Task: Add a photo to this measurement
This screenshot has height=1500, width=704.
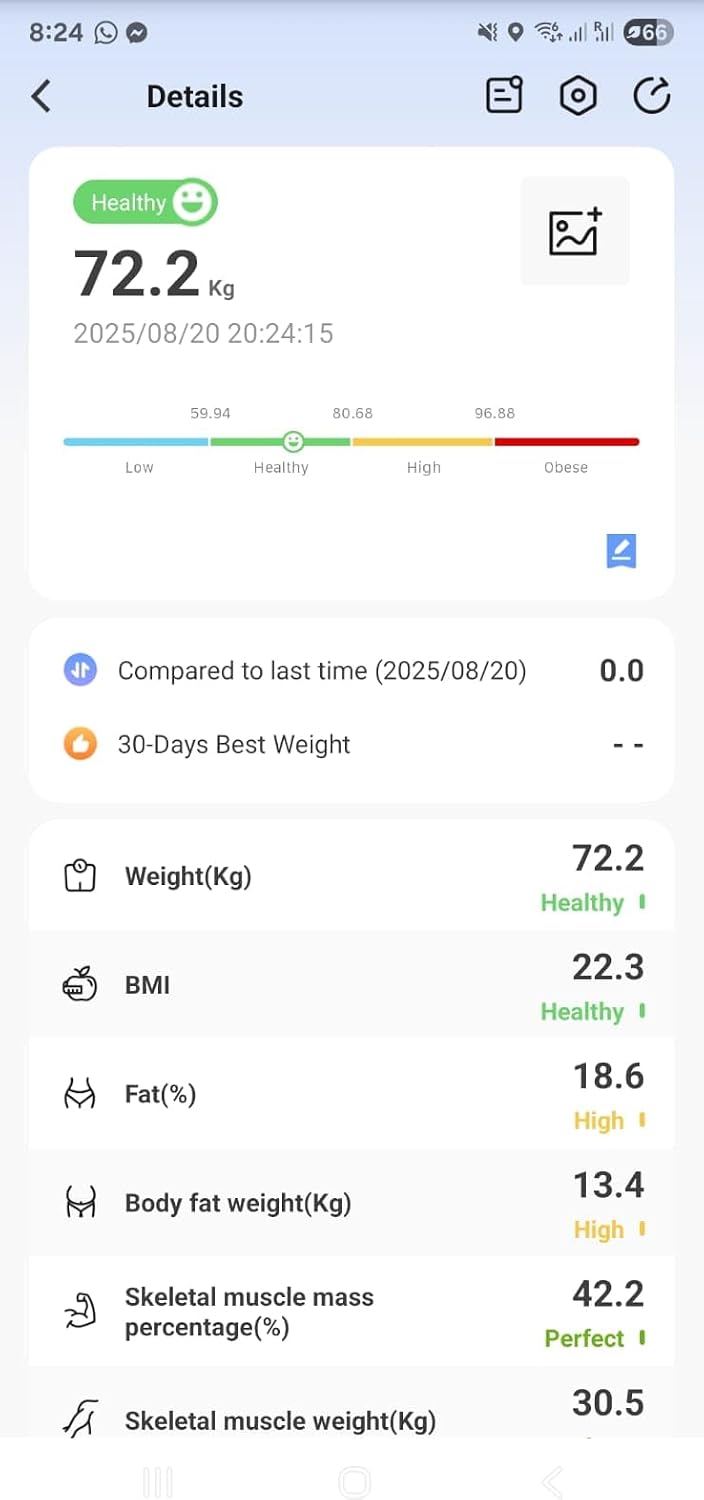Action: 575,231
